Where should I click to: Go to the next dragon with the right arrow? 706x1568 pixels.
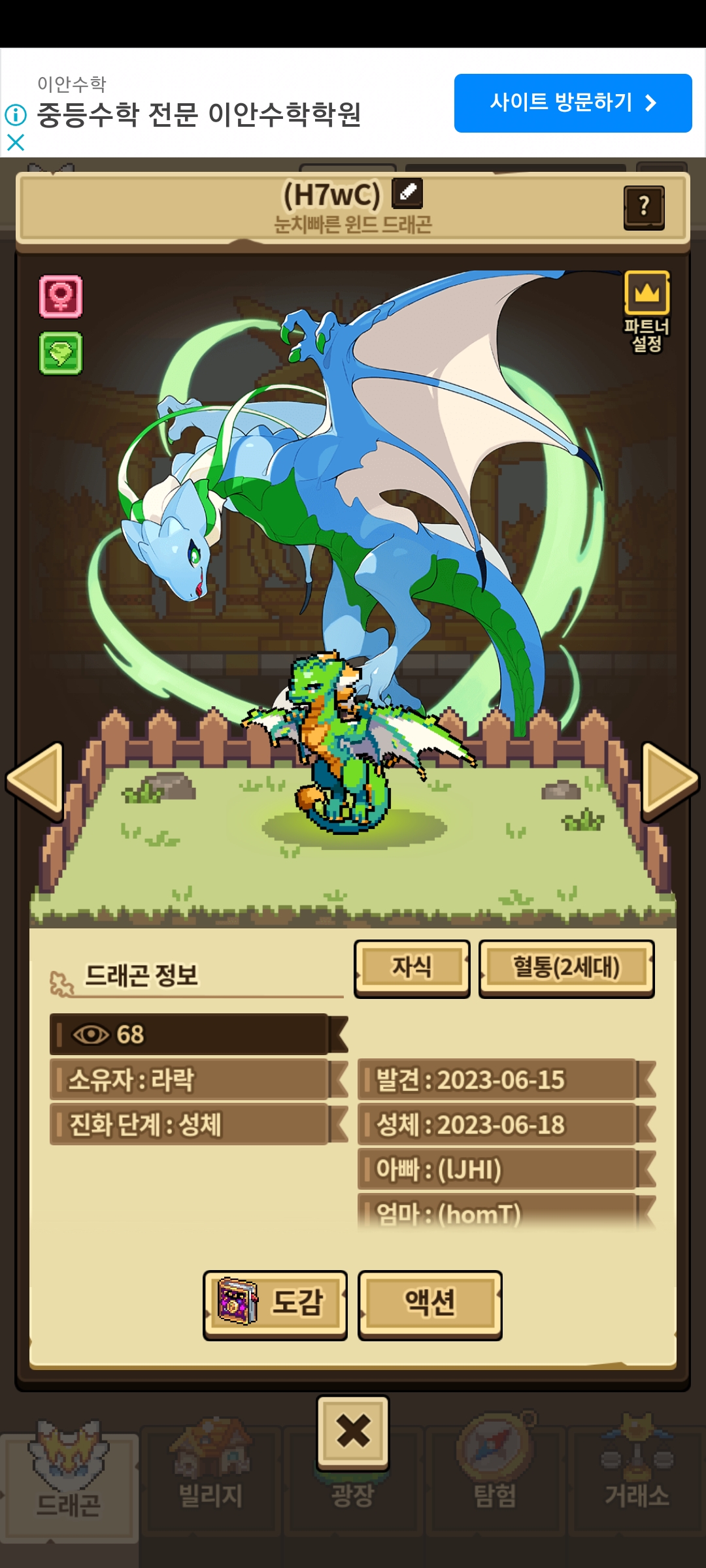(670, 781)
